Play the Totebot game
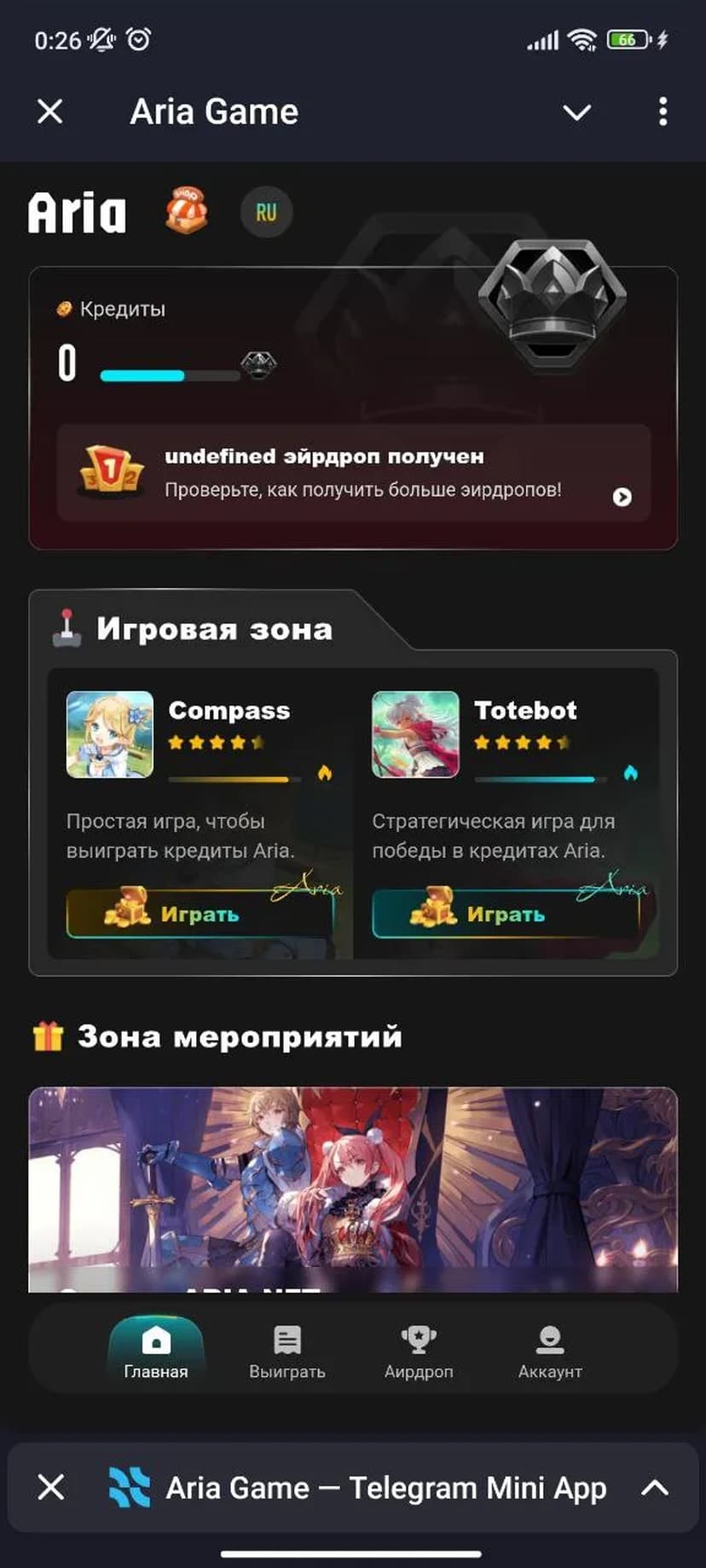The image size is (706, 1568). tap(505, 914)
